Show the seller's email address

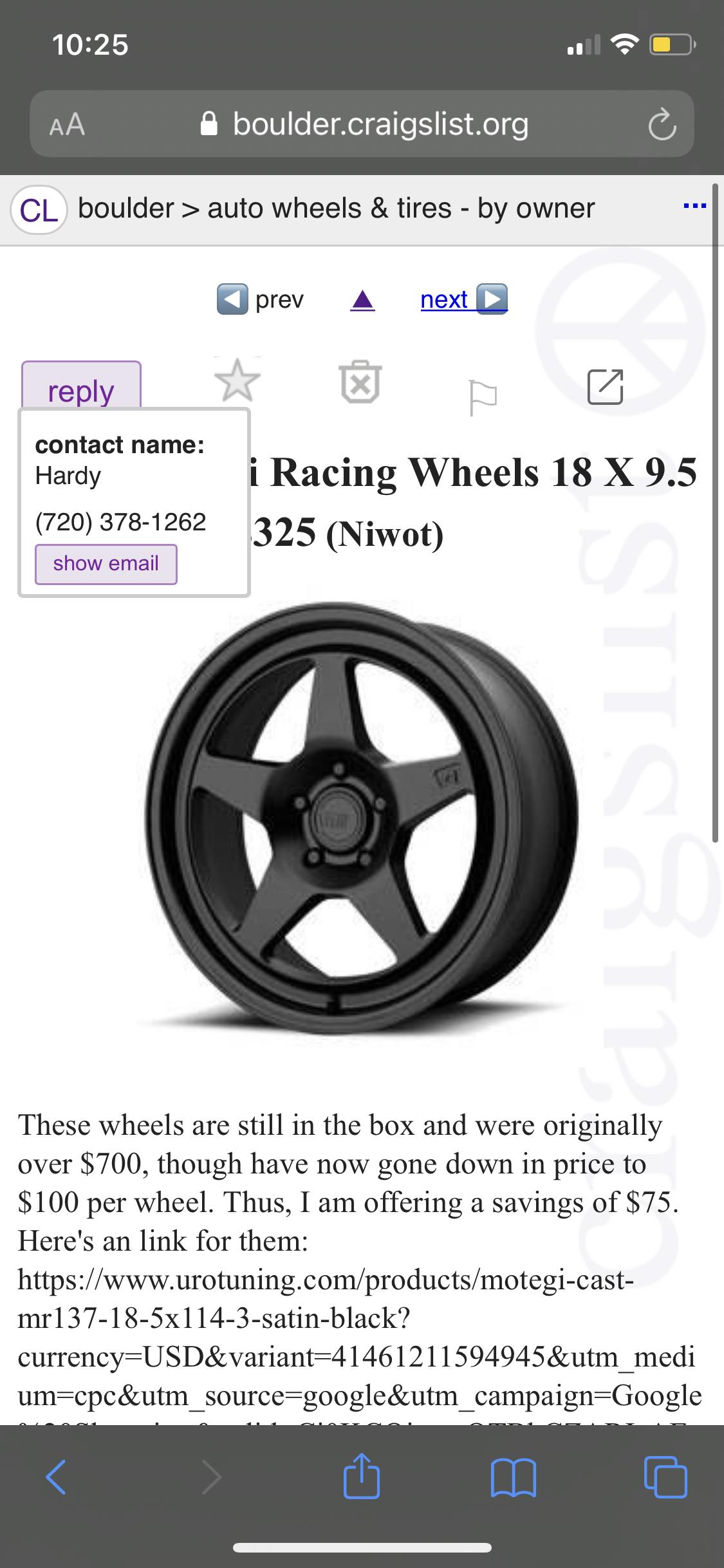coord(106,564)
